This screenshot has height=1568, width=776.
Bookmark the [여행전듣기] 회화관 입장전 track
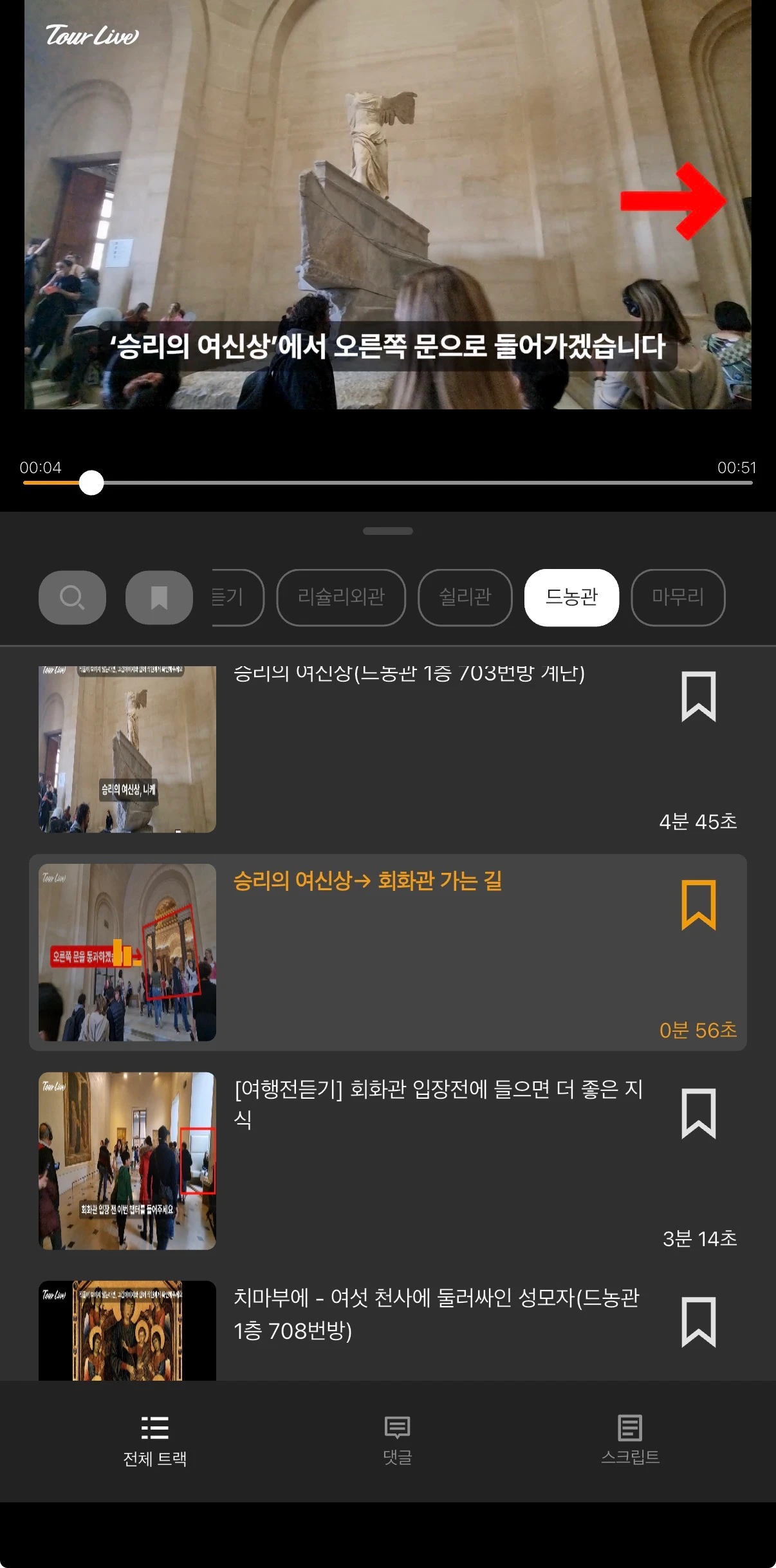pyautogui.click(x=698, y=1114)
